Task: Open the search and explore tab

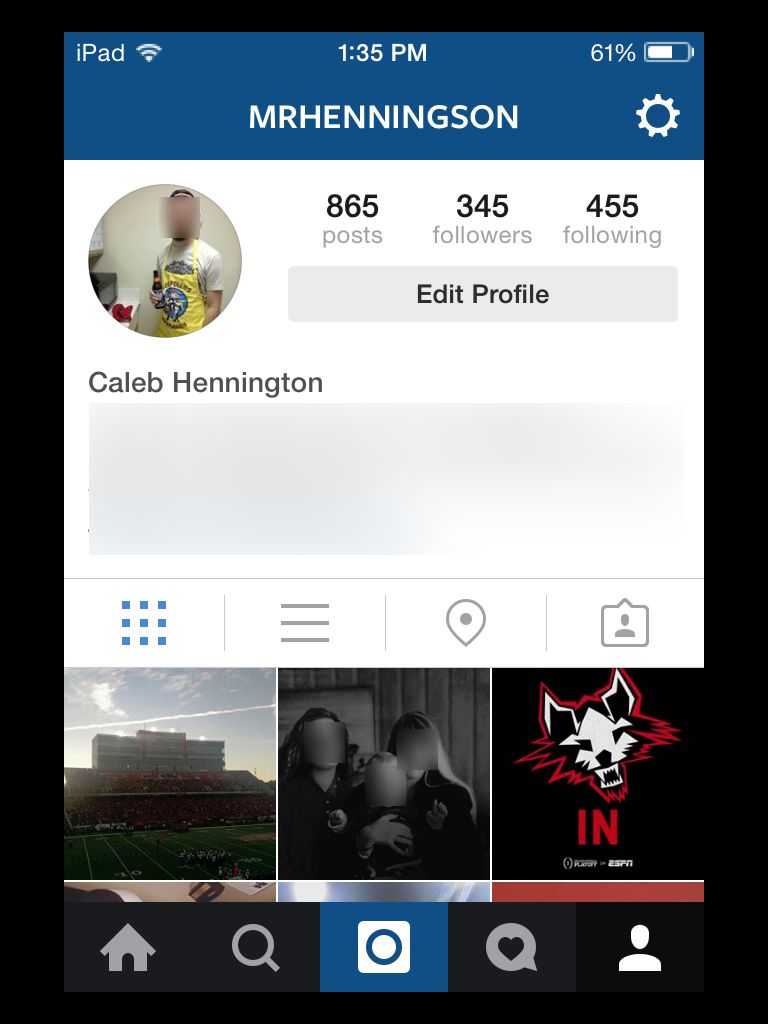Action: 256,947
